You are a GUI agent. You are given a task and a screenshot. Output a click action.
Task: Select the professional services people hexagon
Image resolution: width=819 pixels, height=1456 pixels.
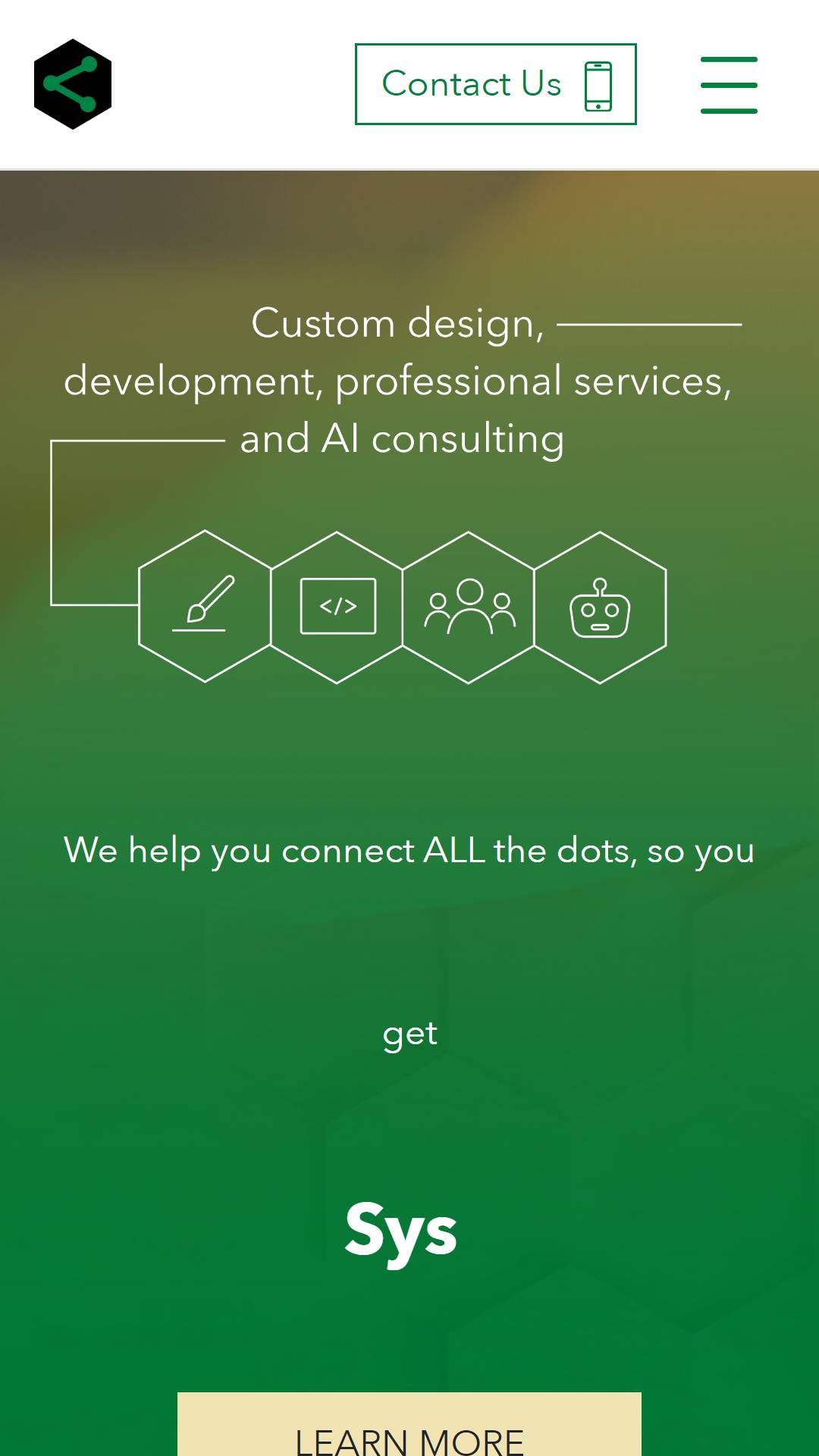point(469,607)
